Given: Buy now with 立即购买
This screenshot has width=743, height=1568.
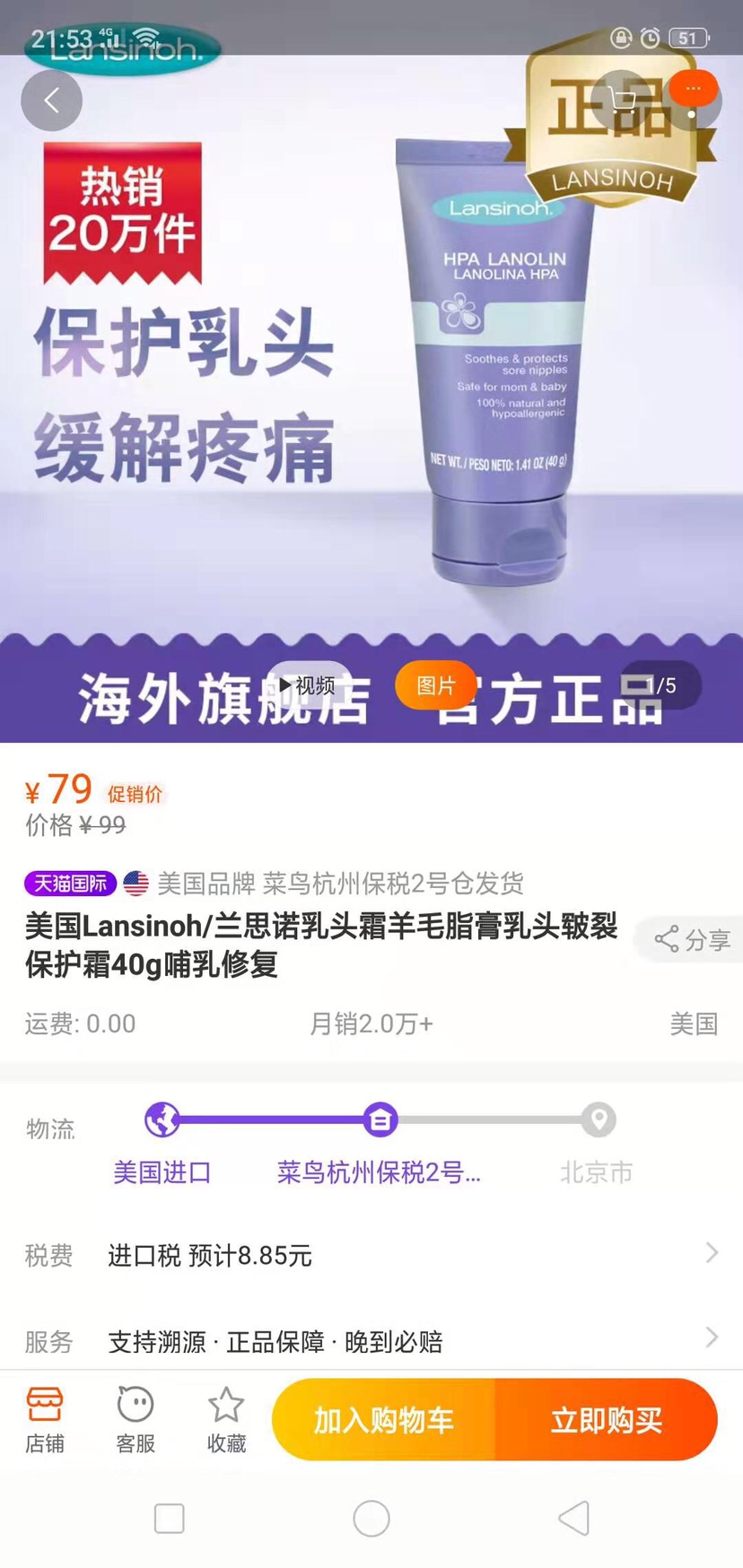Looking at the screenshot, I should click(606, 1419).
